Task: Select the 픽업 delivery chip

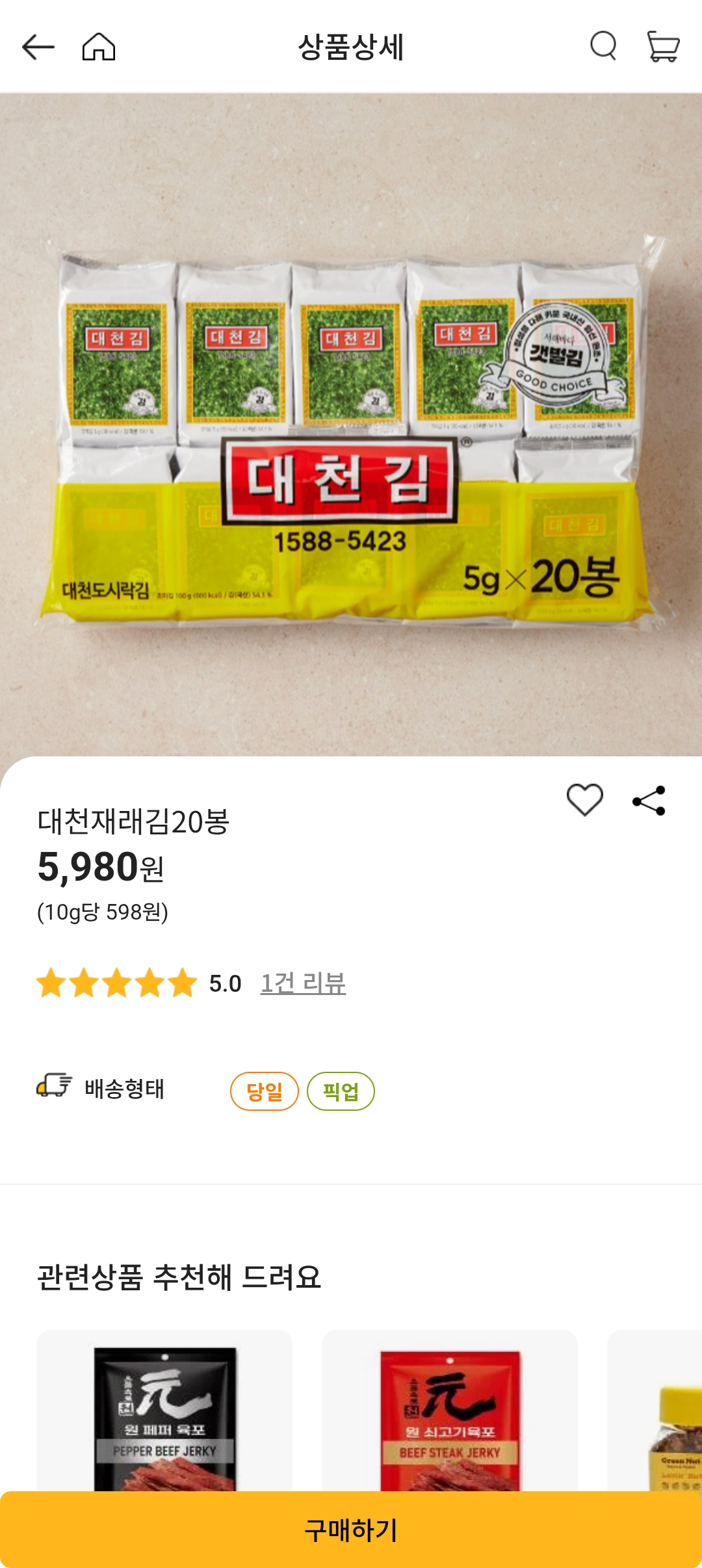Action: coord(341,1091)
